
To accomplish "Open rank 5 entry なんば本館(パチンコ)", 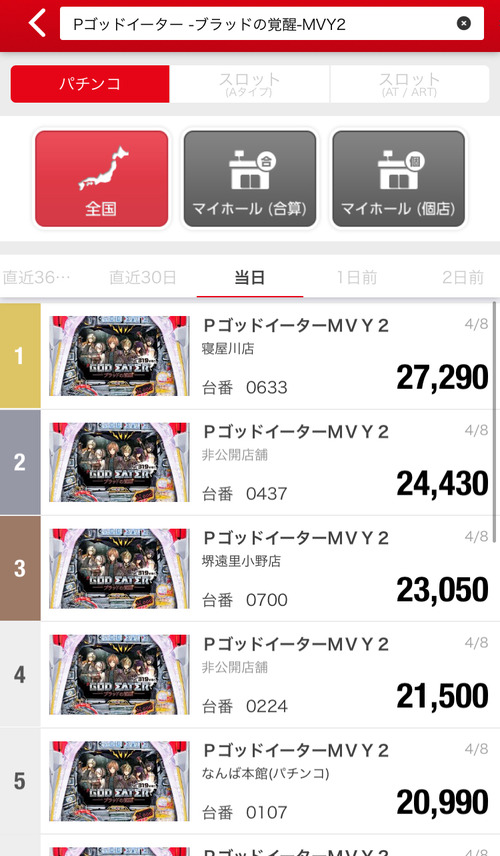I will (x=247, y=781).
